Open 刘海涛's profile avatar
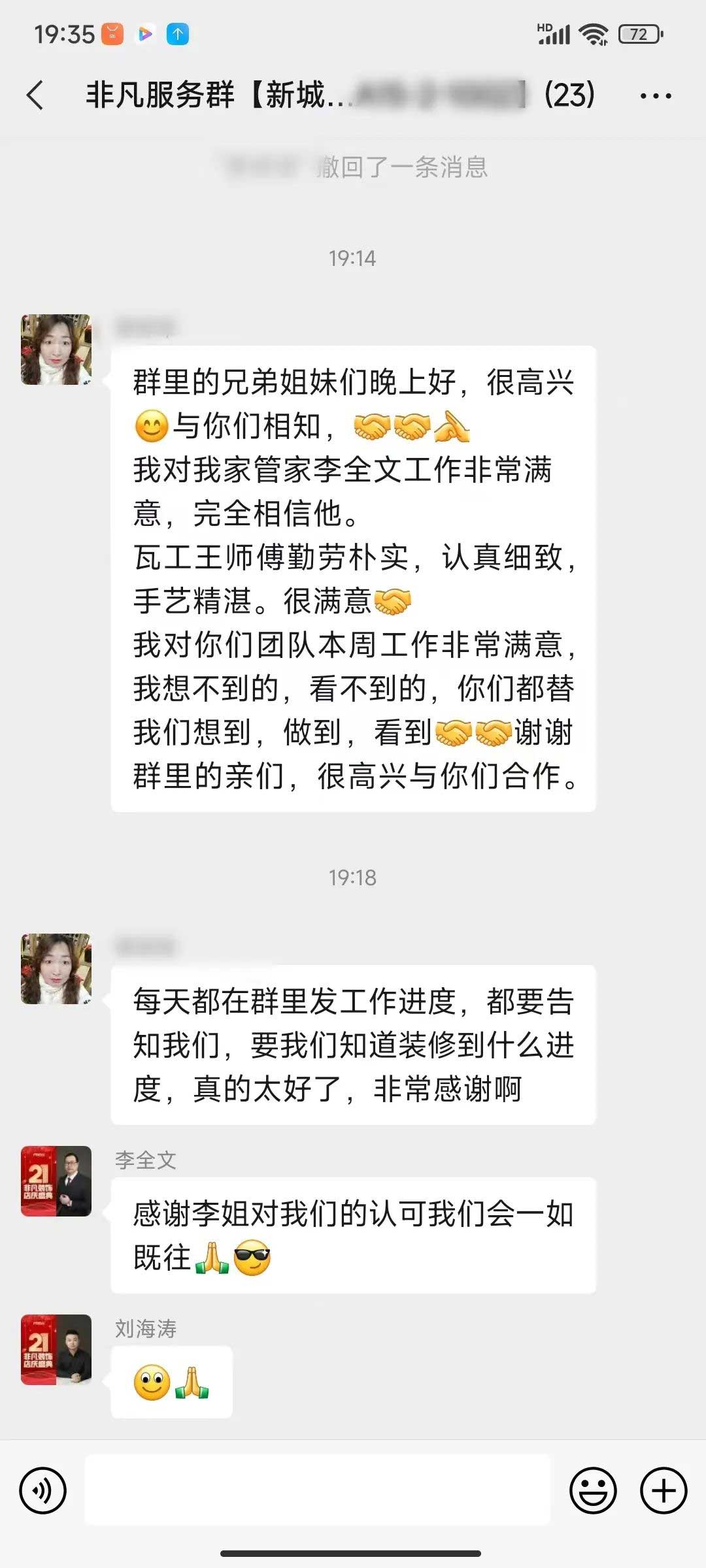The width and height of the screenshot is (706, 1568). click(56, 1350)
